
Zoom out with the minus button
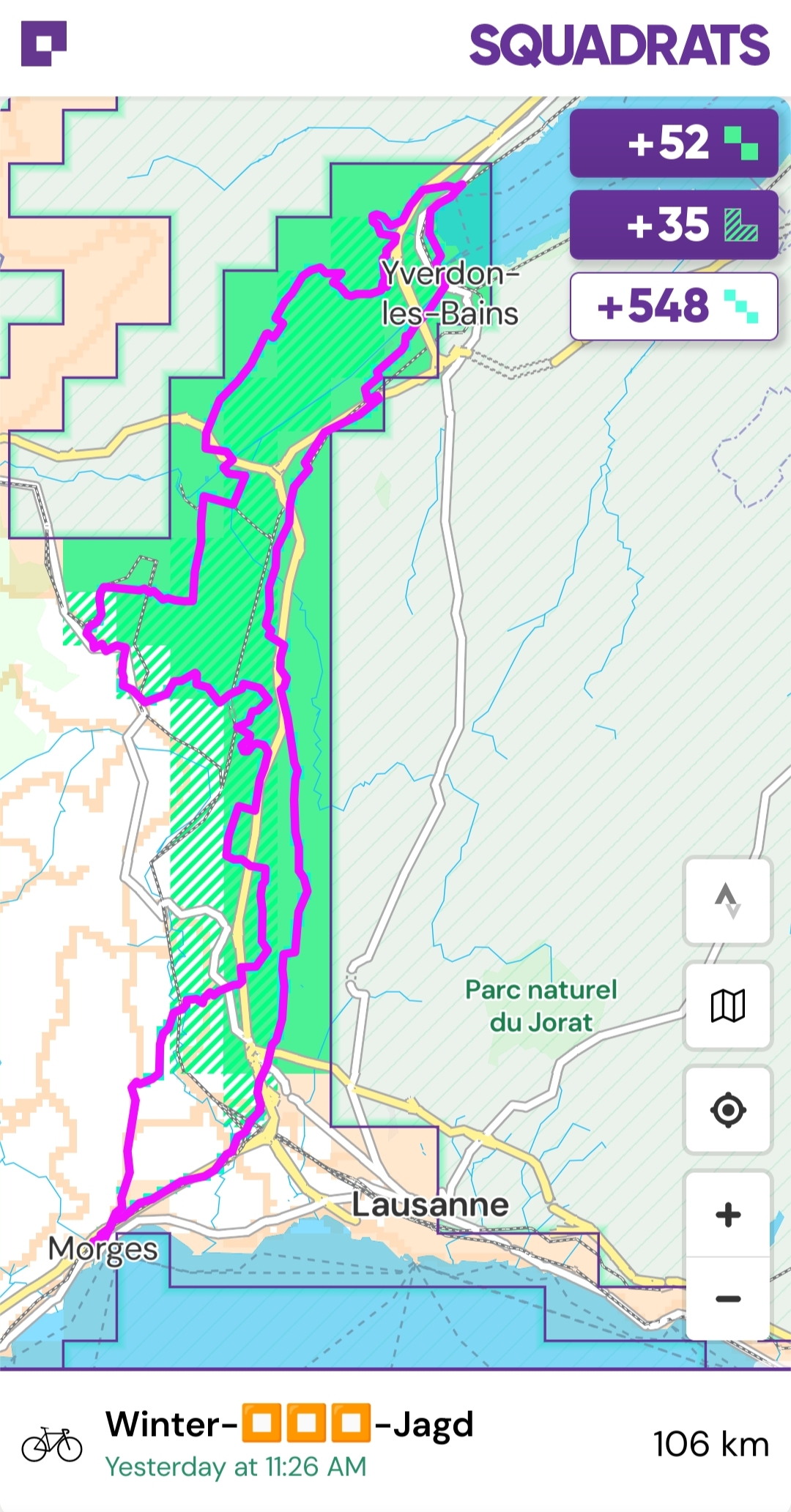(x=728, y=1299)
